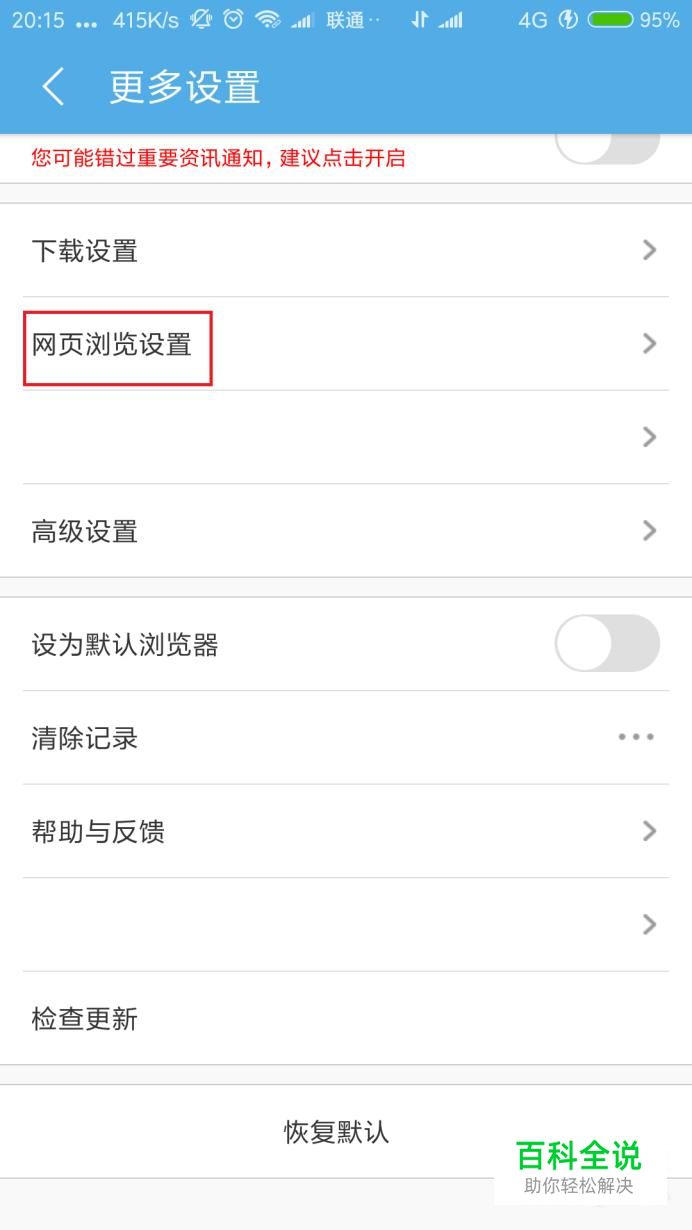Toggle 设为默认浏览器 switch

click(x=607, y=643)
